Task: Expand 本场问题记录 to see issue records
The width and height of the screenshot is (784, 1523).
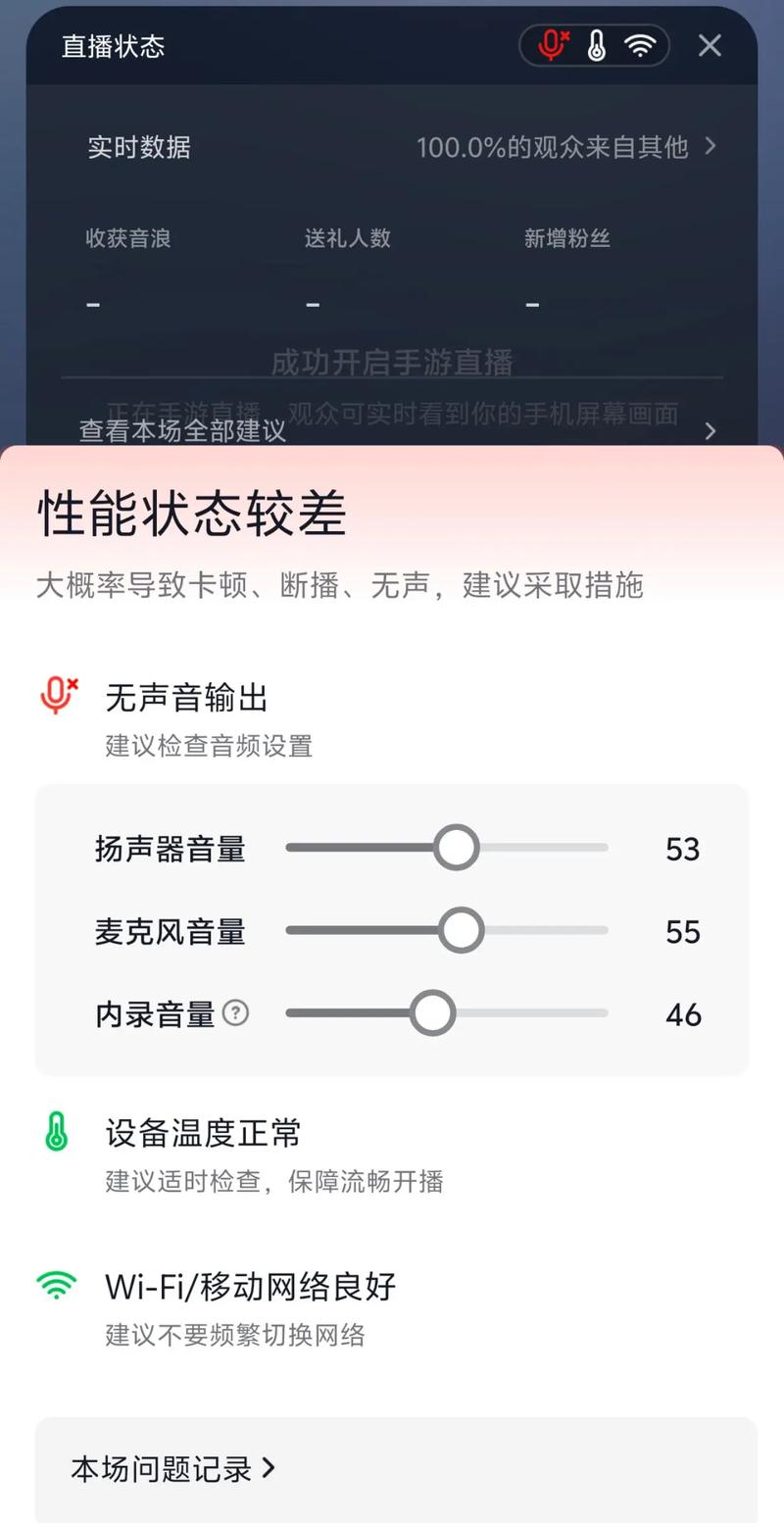Action: point(171,1469)
